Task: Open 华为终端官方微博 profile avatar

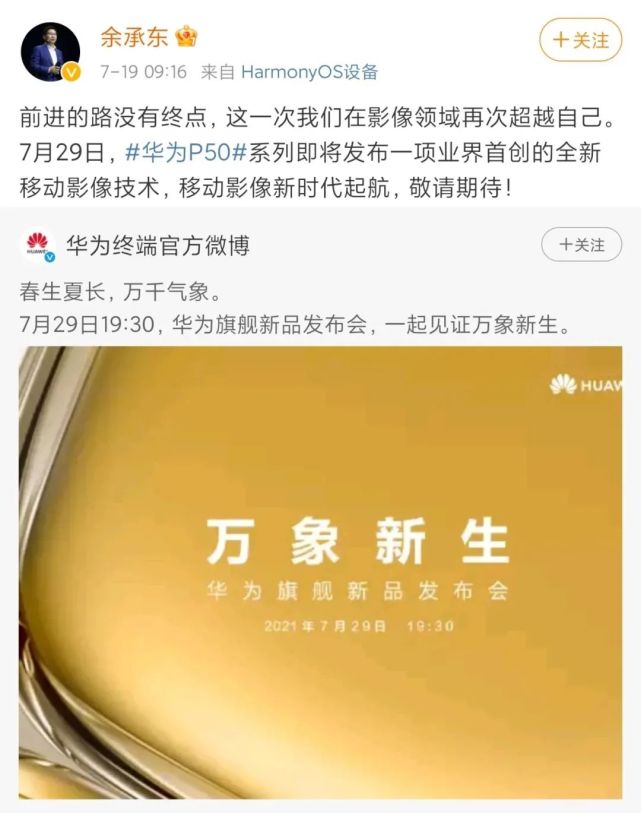Action: [37, 245]
